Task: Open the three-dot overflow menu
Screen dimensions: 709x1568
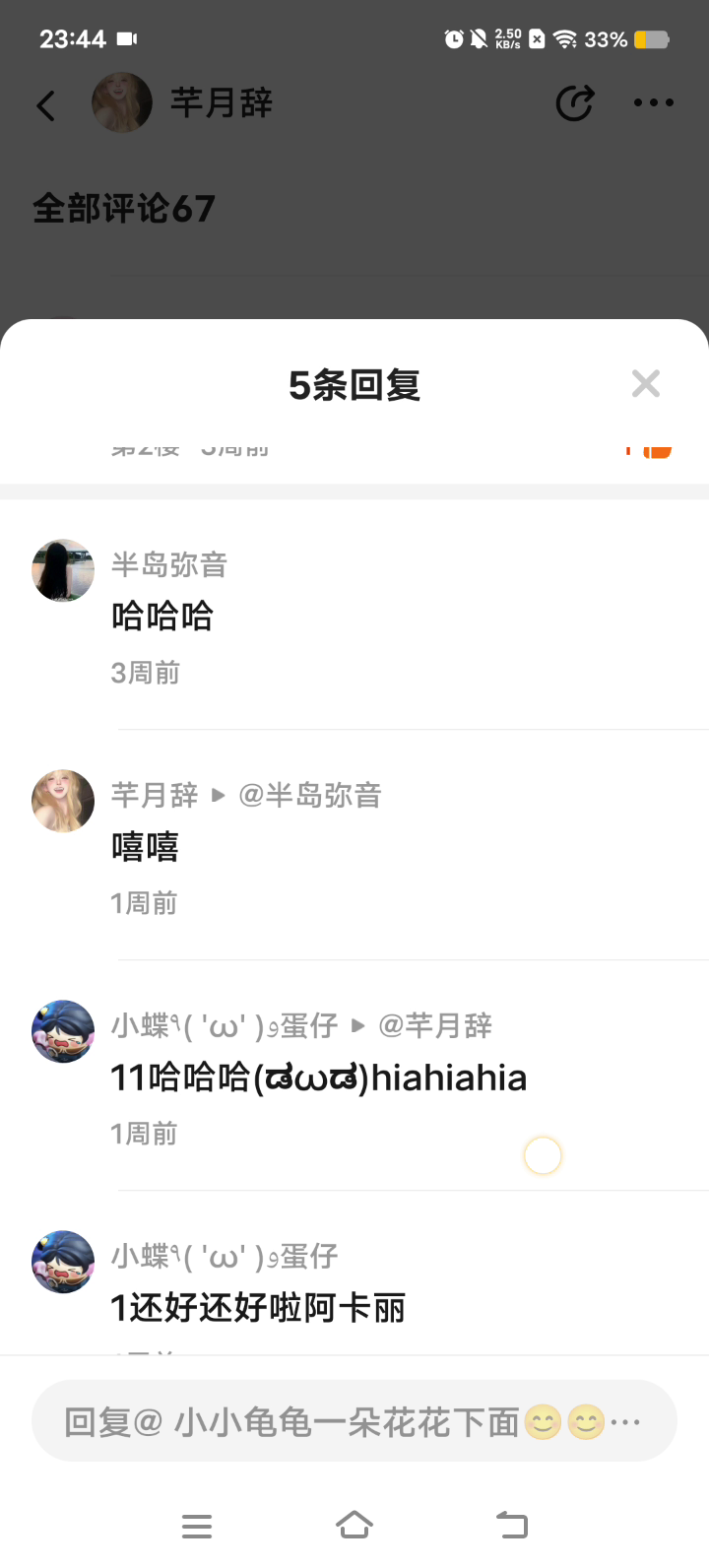Action: click(x=653, y=103)
